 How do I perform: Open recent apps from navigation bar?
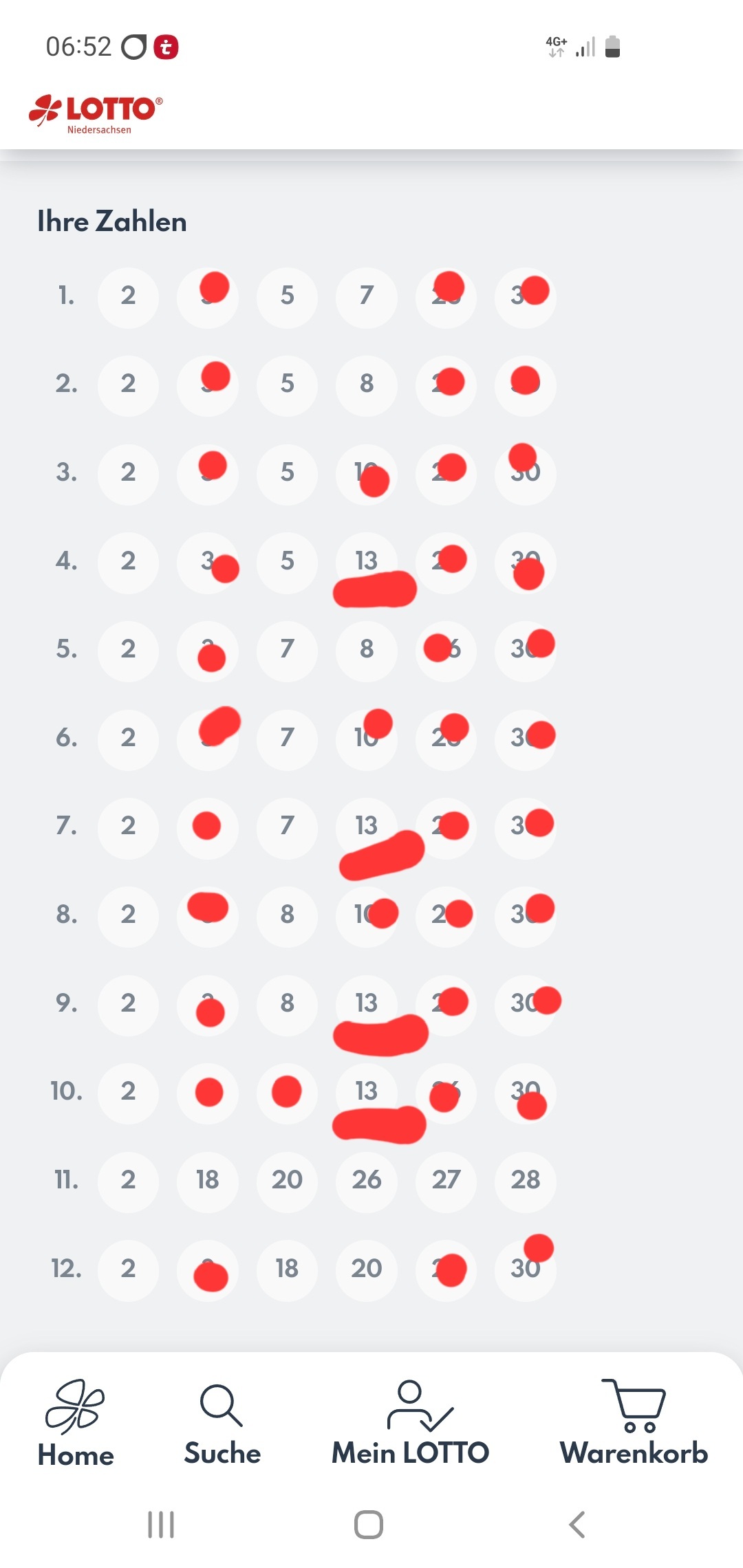point(161,1525)
